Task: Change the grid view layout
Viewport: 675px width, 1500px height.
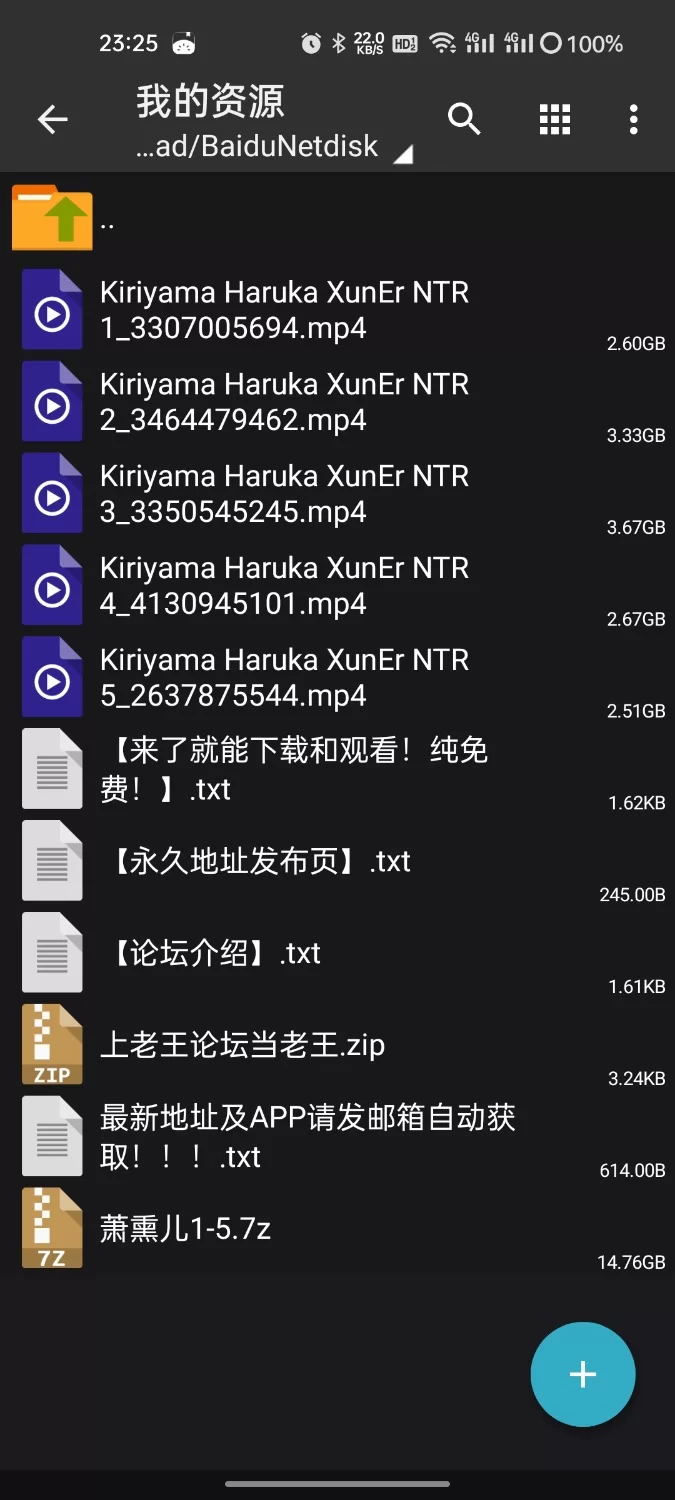Action: tap(555, 119)
